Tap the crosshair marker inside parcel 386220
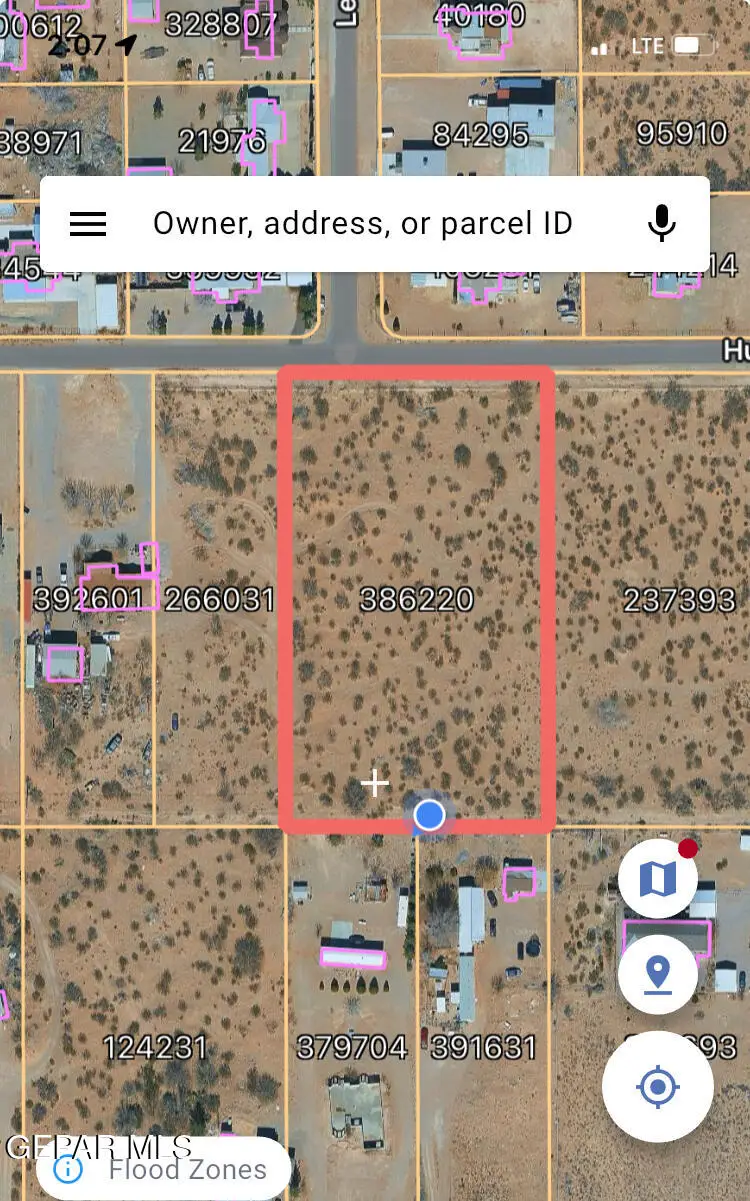Image resolution: width=750 pixels, height=1201 pixels. point(376,783)
